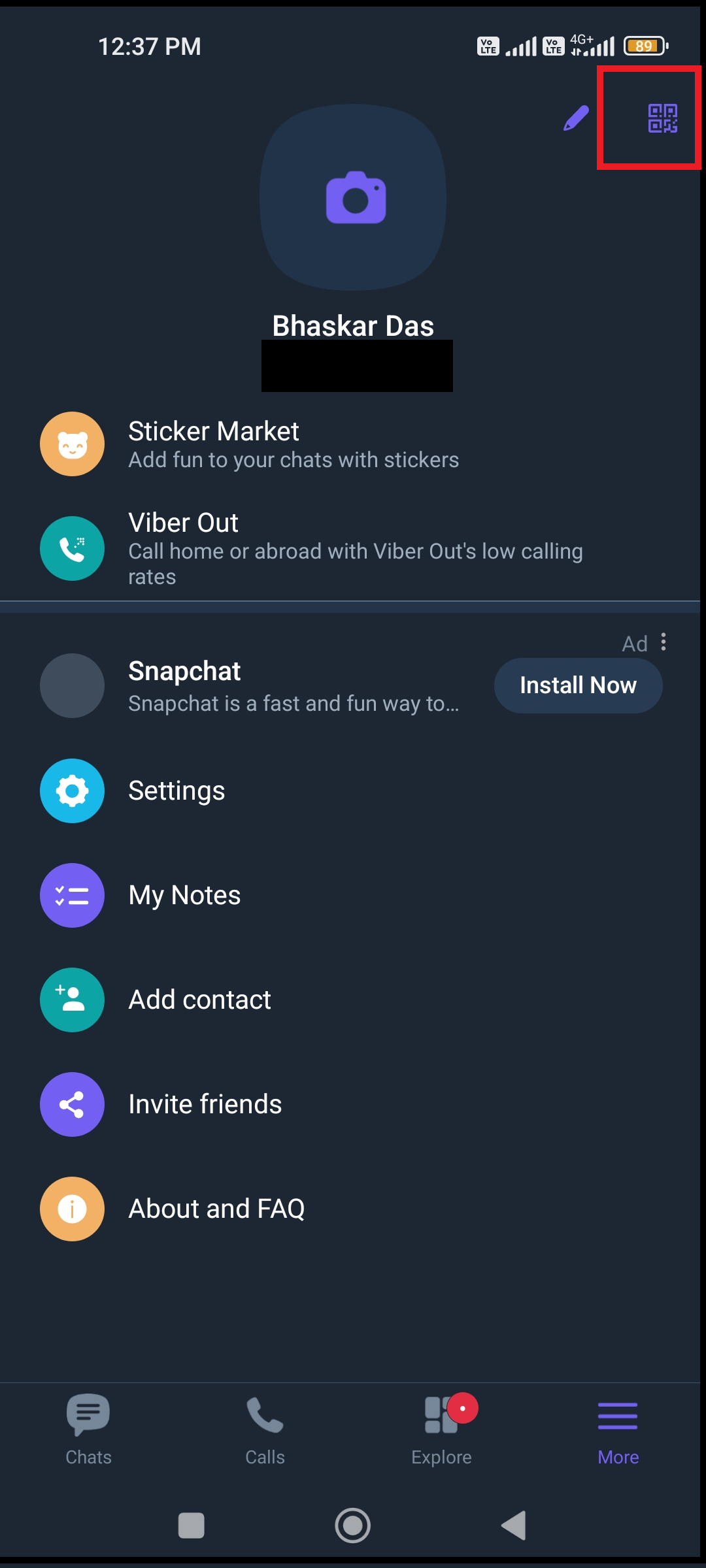
Task: Open Settings
Action: pyautogui.click(x=176, y=791)
